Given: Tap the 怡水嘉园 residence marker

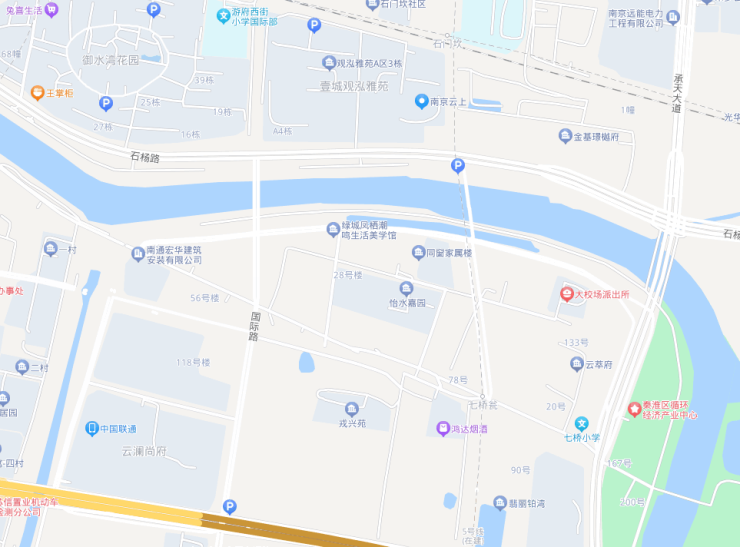Looking at the screenshot, I should pyautogui.click(x=406, y=288).
